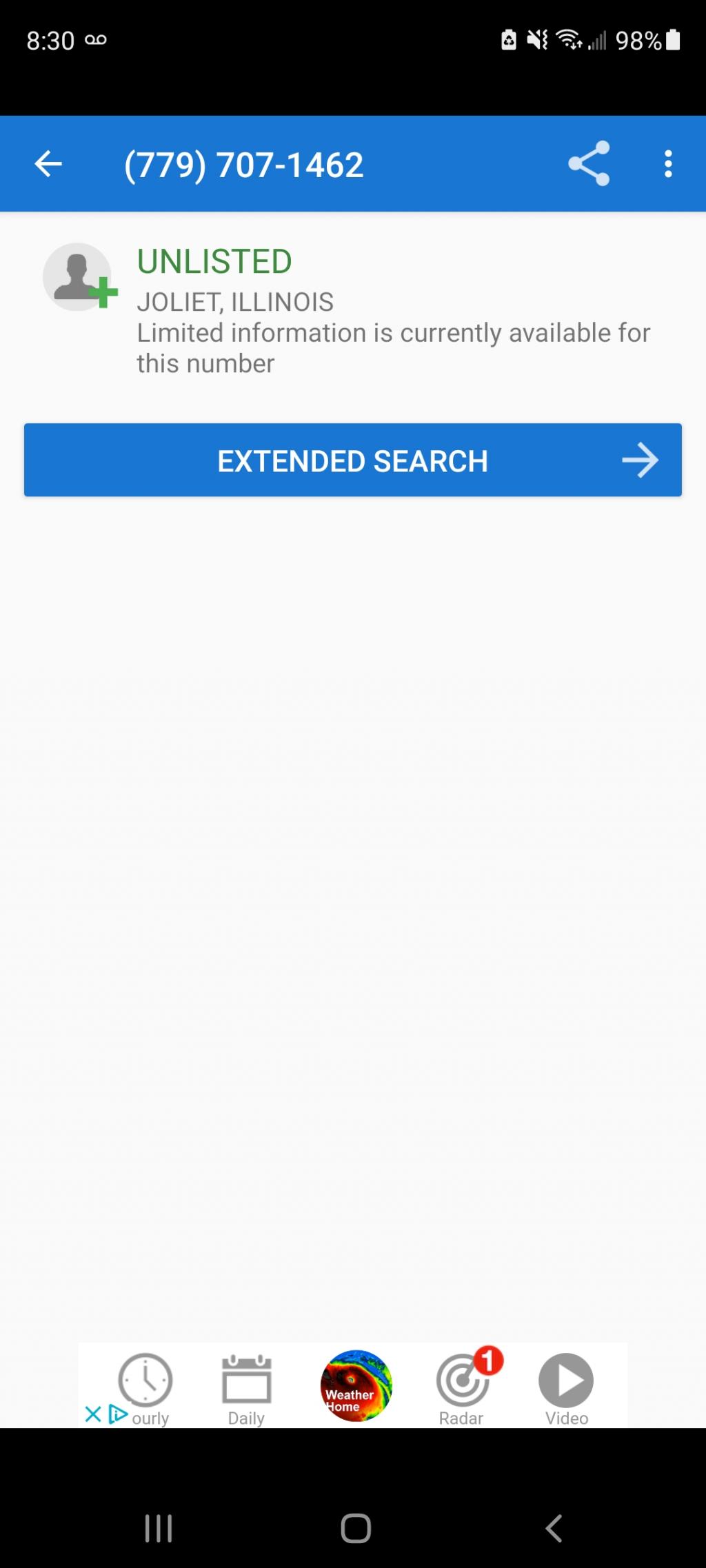This screenshot has height=1568, width=706.
Task: Close the weather ad banner
Action: 92,1415
